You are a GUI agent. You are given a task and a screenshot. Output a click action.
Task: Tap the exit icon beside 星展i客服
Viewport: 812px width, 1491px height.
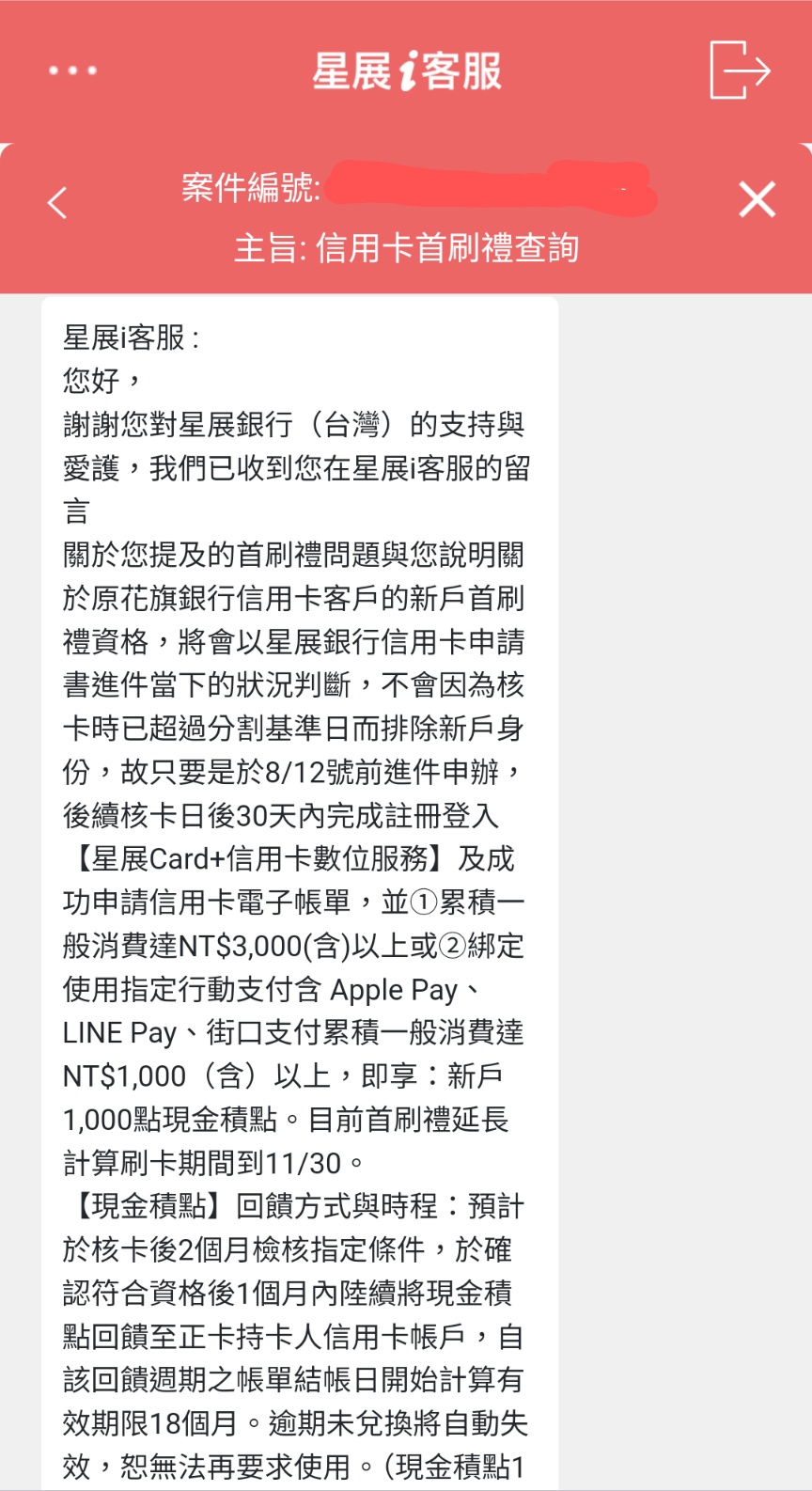tap(739, 70)
